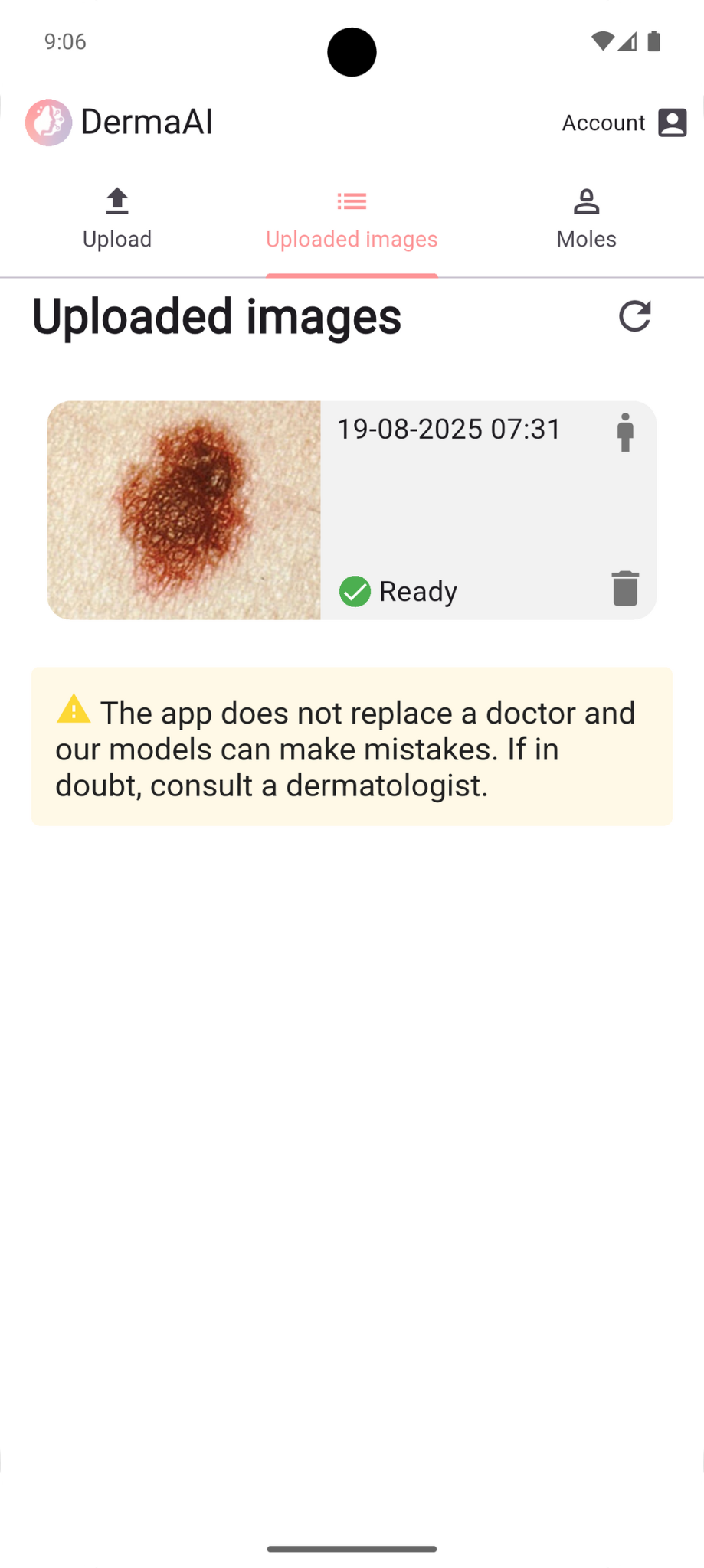Open the body figure icon on the image card
Screen dimensions: 704x1568
pyautogui.click(x=626, y=433)
